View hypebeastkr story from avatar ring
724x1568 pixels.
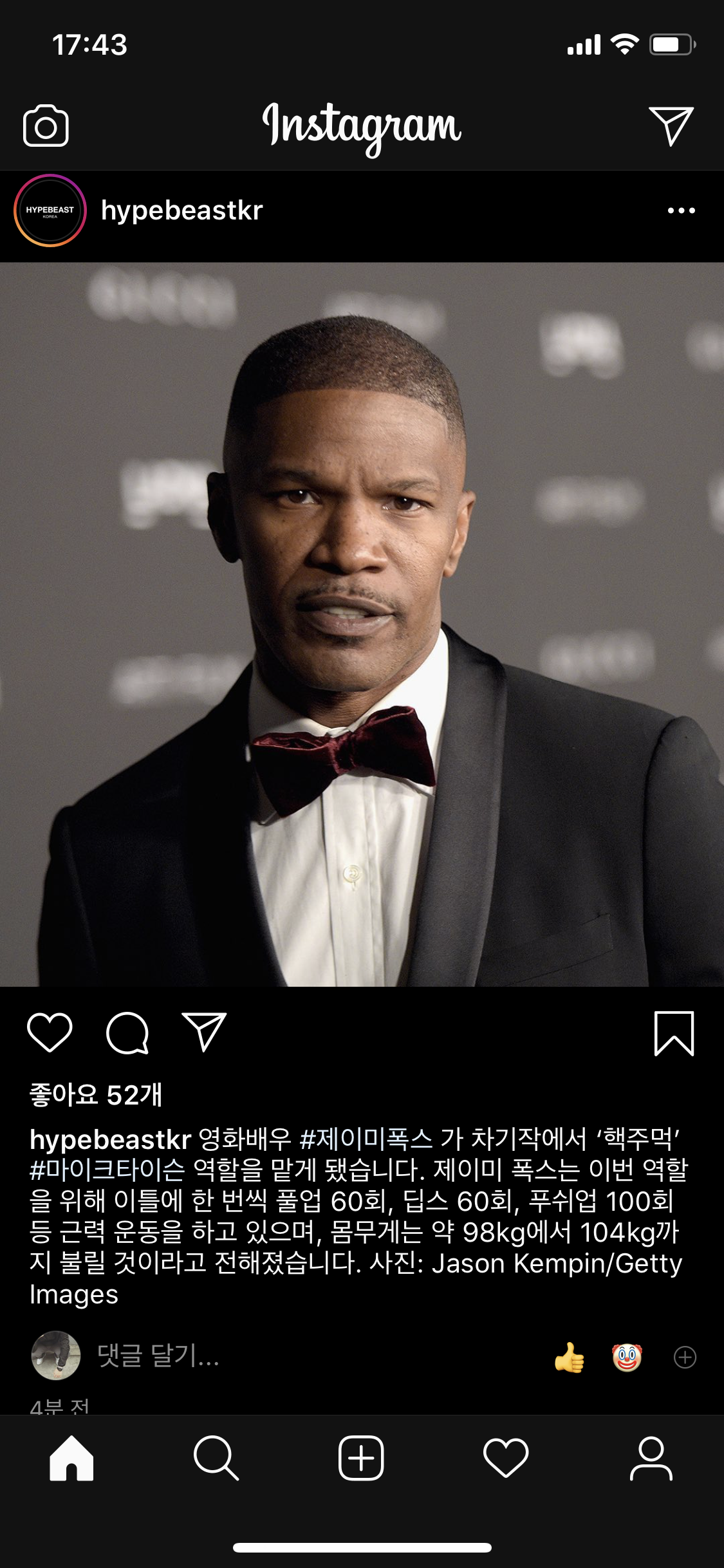(x=50, y=210)
